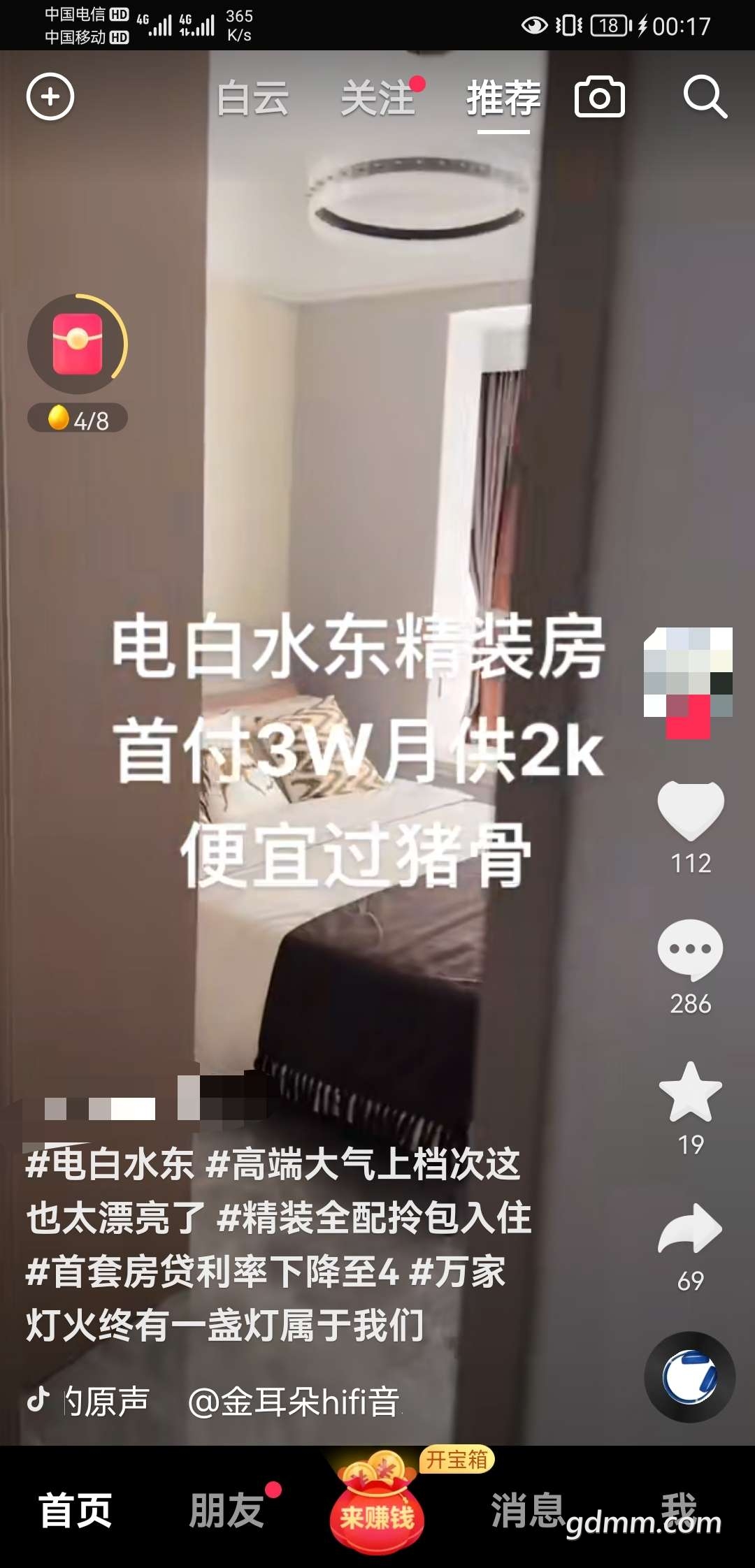This screenshot has width=755, height=1568.
Task: Open the red envelope coin reward widget
Action: [x=78, y=344]
